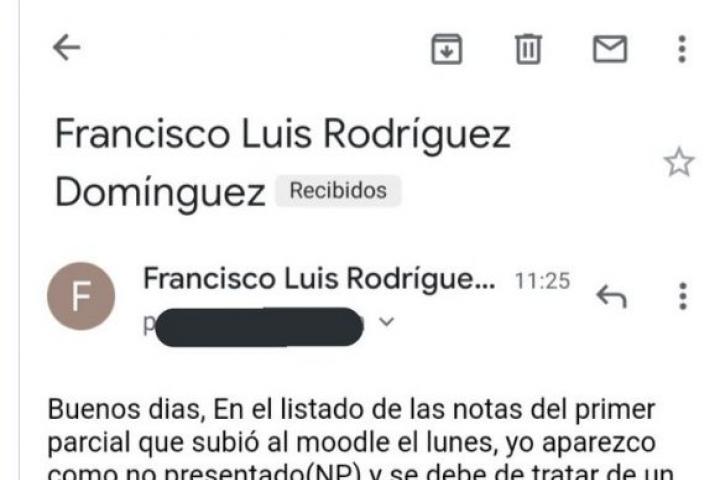Star this conversation
Screen dimensions: 720x480
[x=679, y=163]
